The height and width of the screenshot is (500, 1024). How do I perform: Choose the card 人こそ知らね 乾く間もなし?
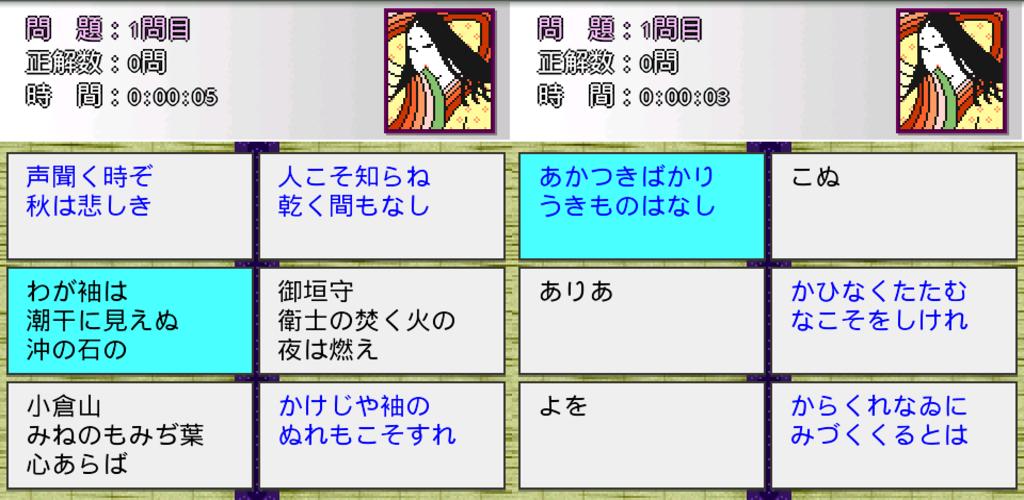(384, 206)
